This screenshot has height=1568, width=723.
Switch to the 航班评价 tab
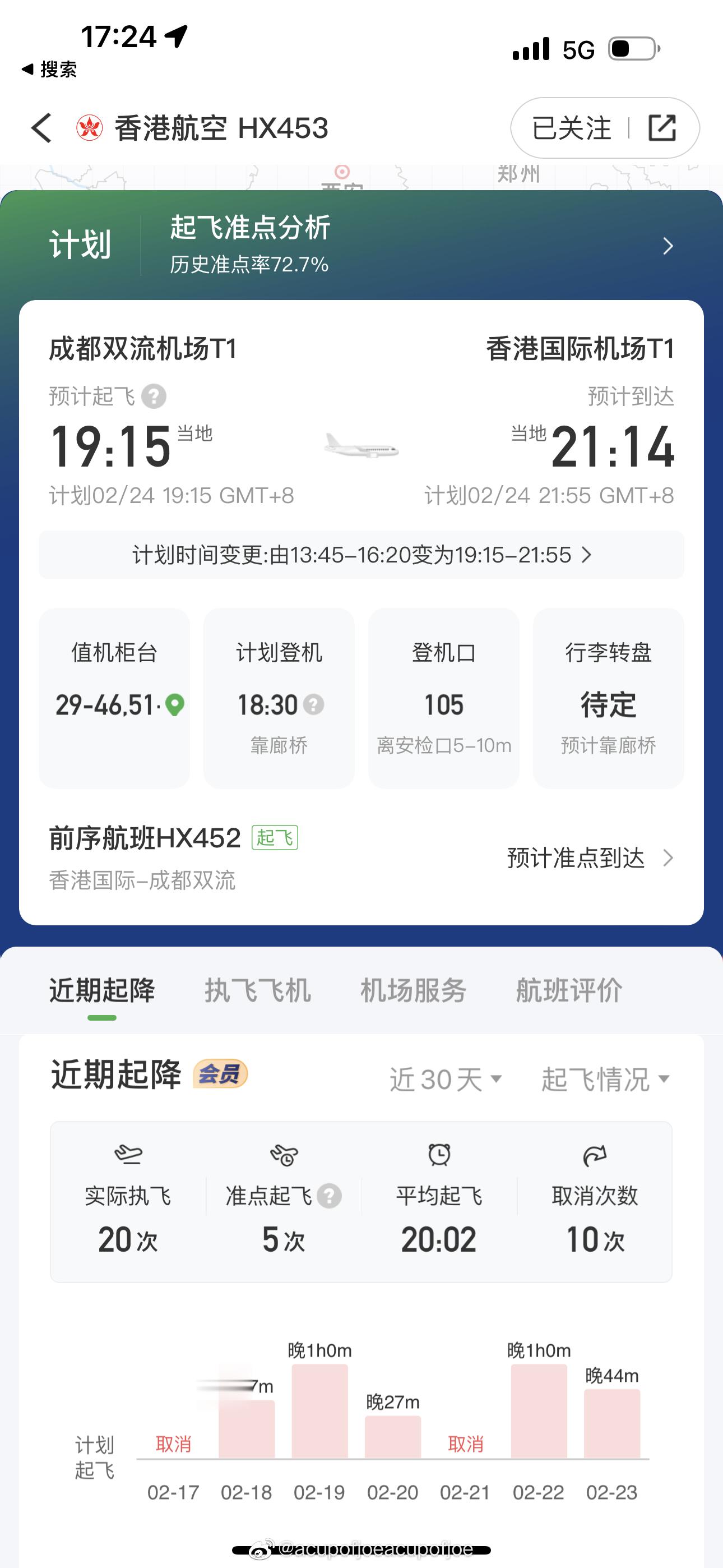(x=569, y=990)
